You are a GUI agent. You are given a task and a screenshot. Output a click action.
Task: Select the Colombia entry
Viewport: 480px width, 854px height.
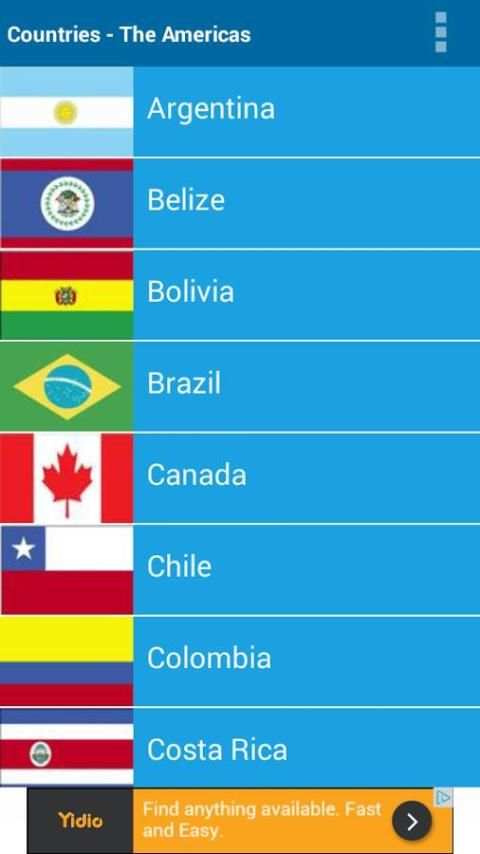[x=240, y=661]
